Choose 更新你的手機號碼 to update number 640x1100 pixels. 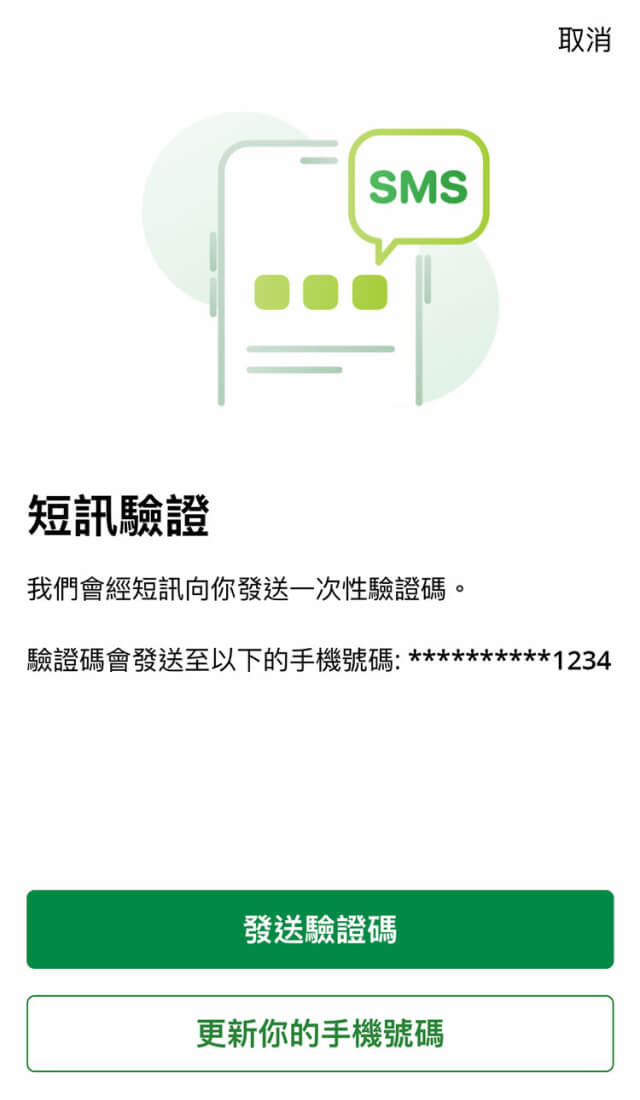(320, 1033)
